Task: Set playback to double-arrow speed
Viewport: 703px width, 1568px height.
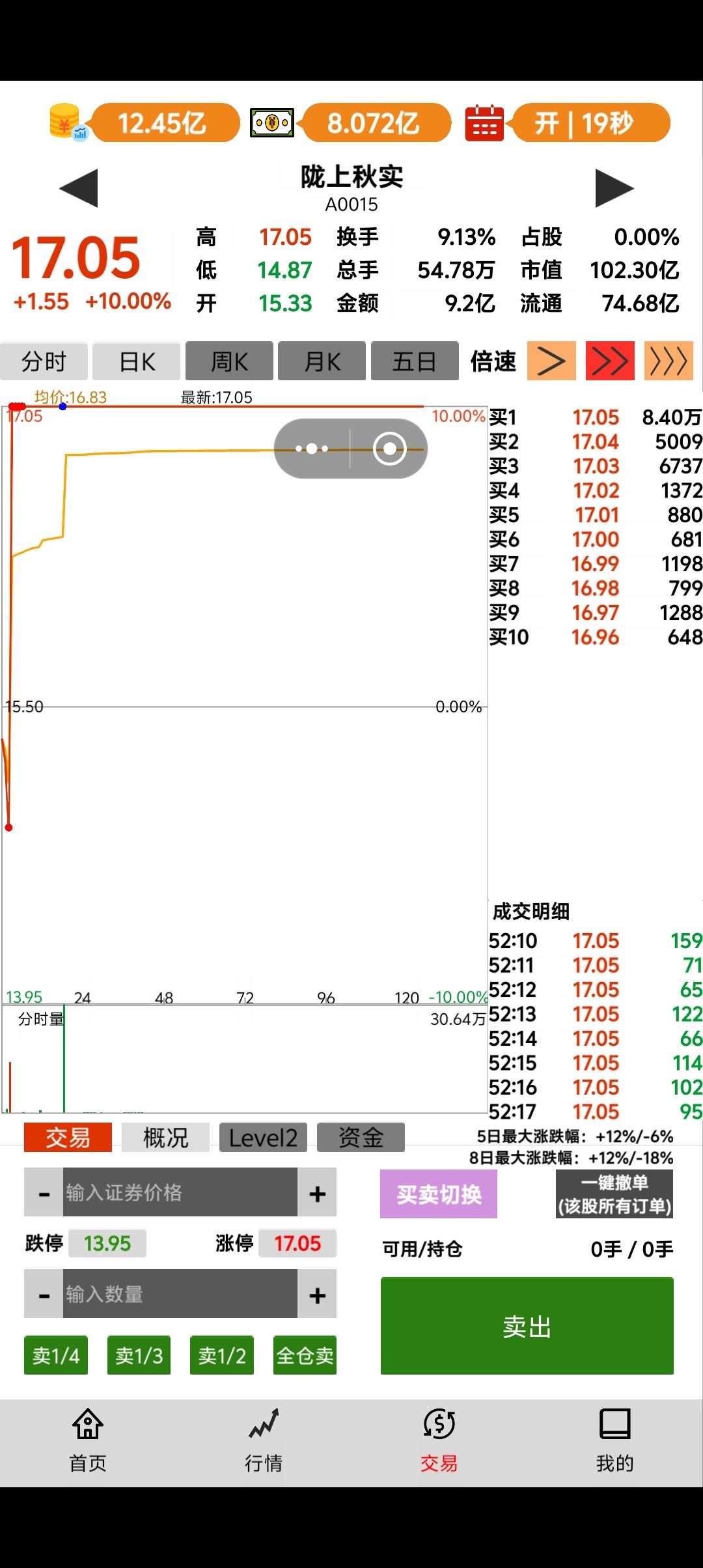Action: point(610,361)
